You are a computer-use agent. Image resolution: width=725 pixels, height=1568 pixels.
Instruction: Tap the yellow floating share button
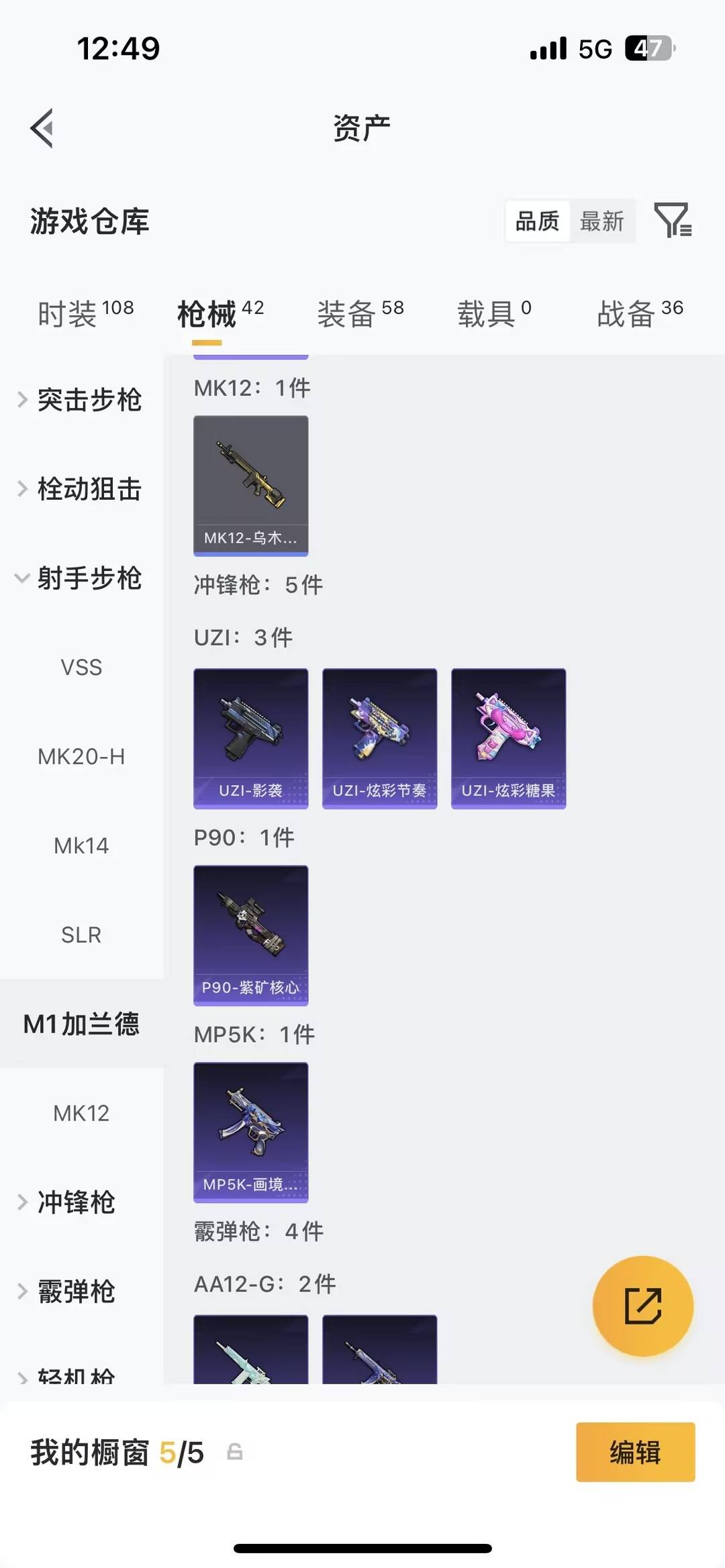[642, 1306]
